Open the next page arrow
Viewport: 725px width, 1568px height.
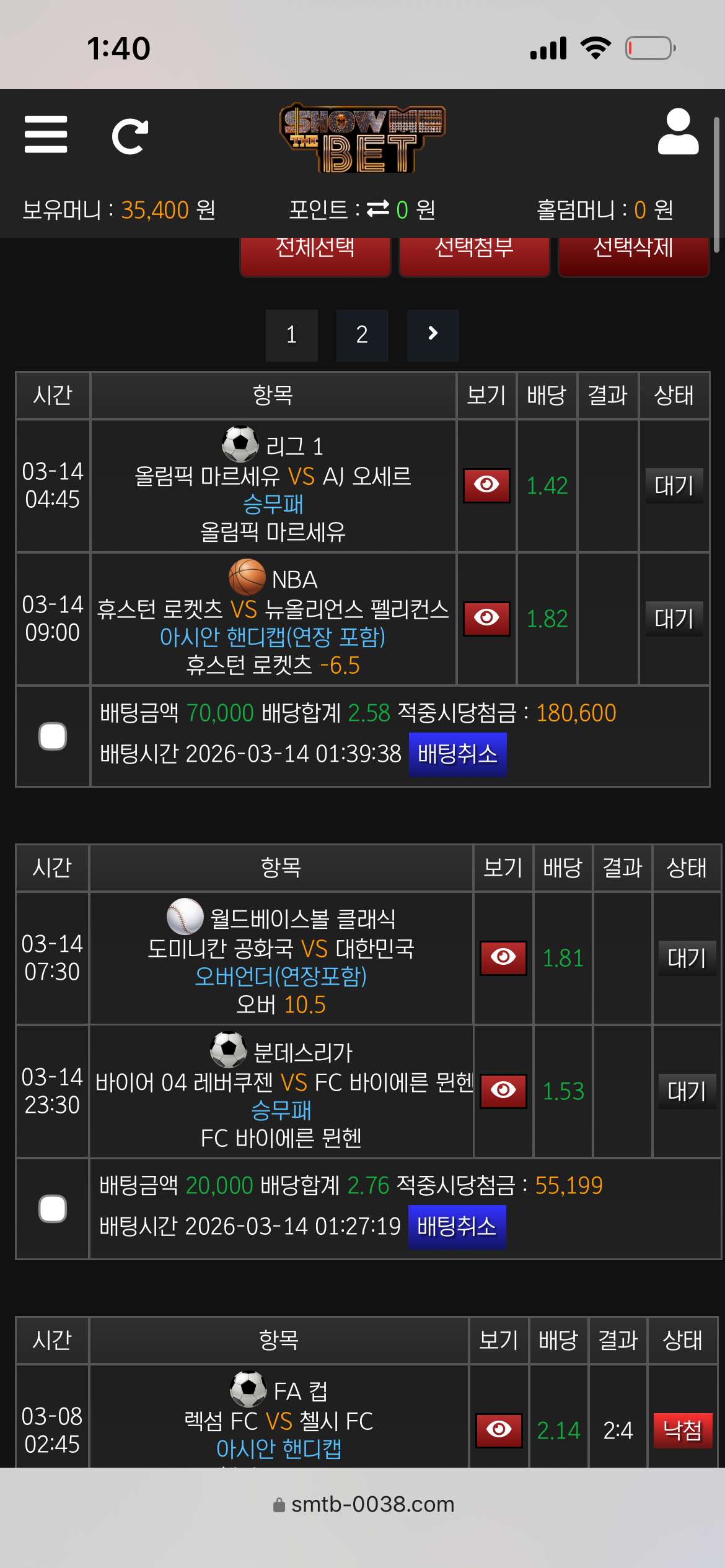[433, 335]
